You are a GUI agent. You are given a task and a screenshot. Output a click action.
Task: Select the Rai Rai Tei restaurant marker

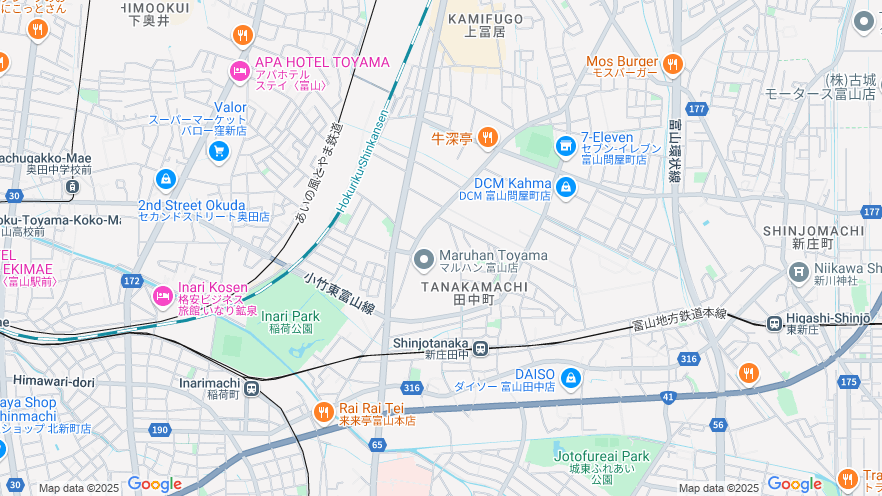tap(323, 411)
